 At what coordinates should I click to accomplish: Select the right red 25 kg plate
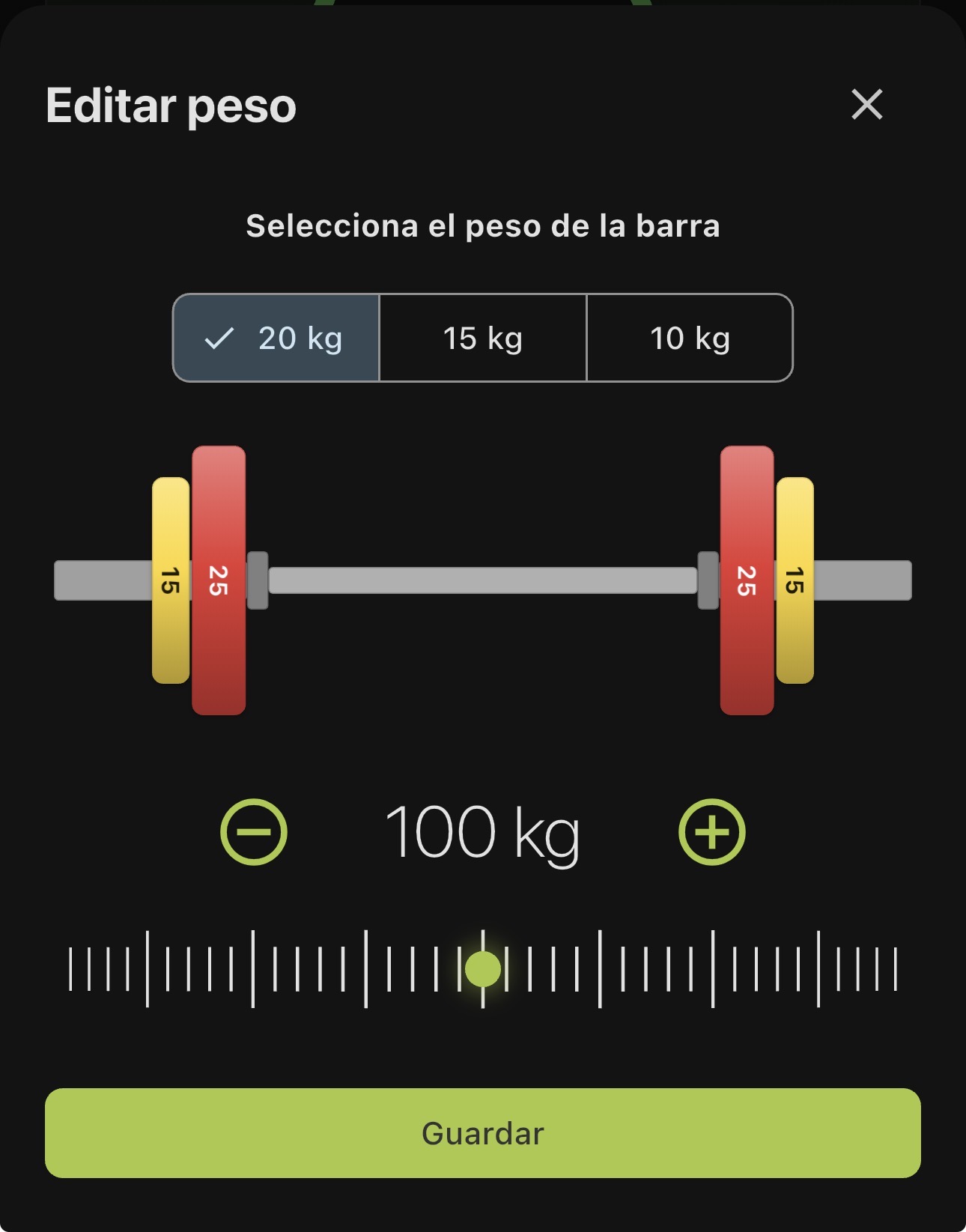pyautogui.click(x=747, y=577)
